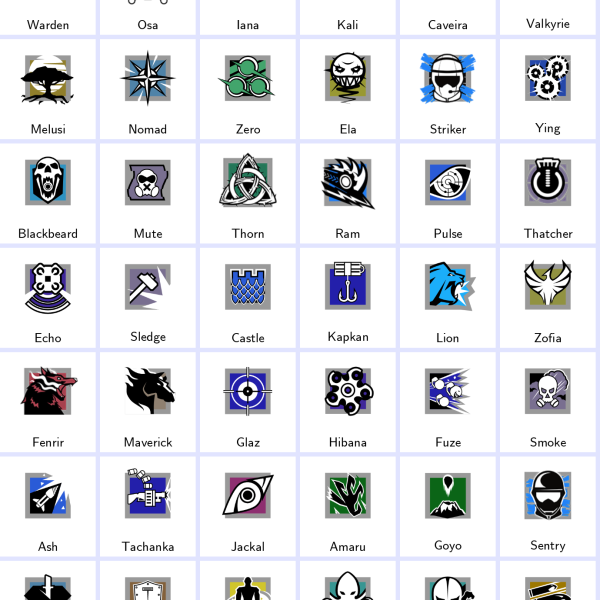Open the Melusi operator tile
The width and height of the screenshot is (600, 600).
pyautogui.click(x=48, y=90)
